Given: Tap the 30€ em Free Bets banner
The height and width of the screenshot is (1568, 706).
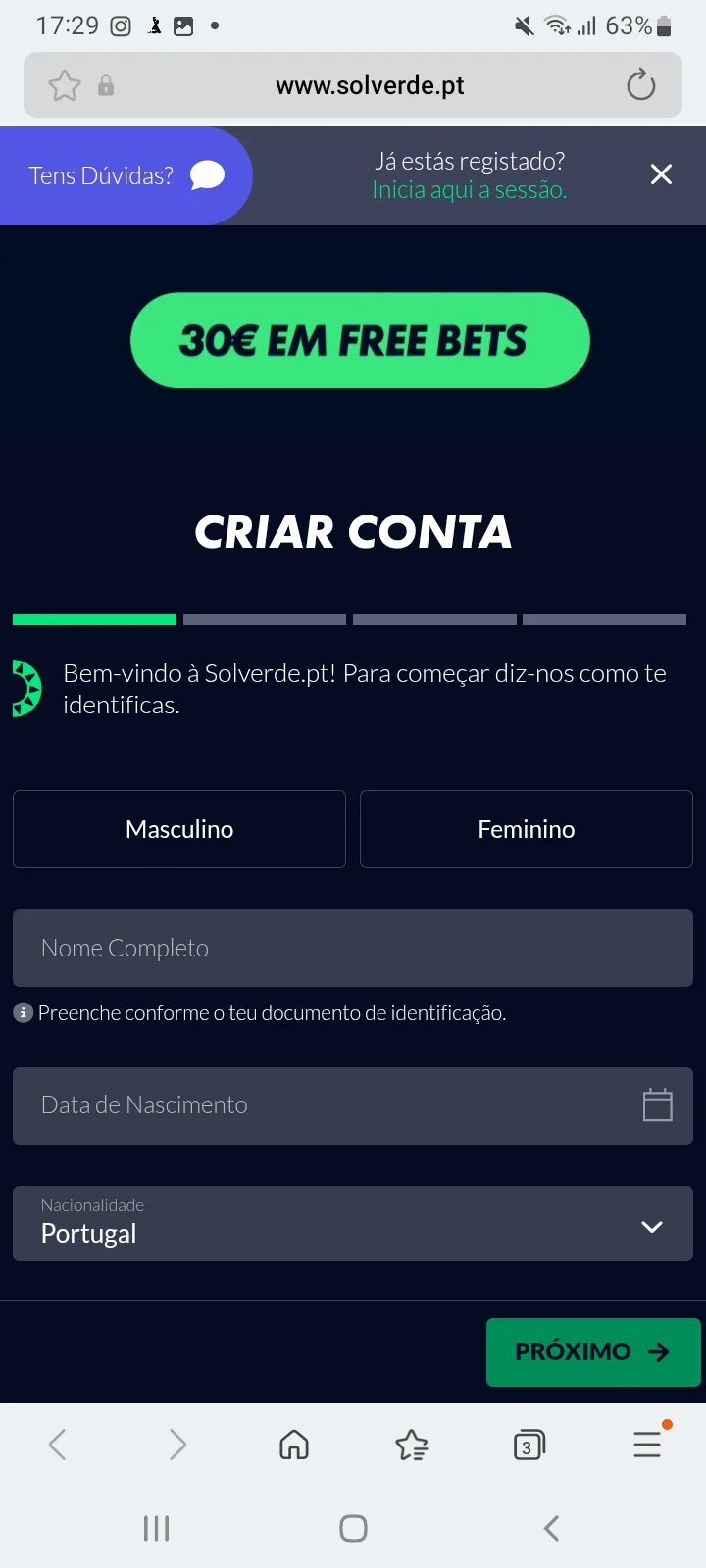Looking at the screenshot, I should 360,340.
